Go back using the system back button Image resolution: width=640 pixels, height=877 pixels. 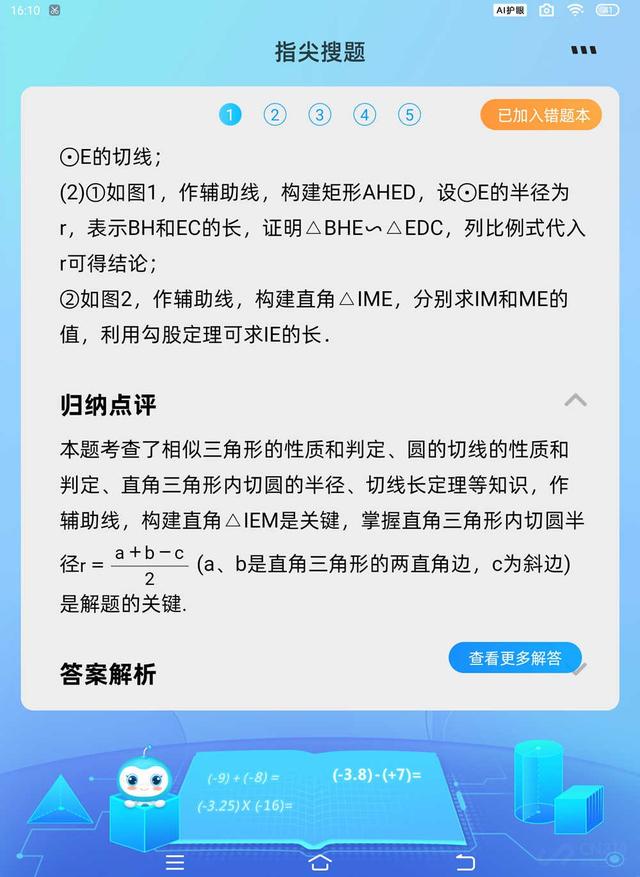click(x=465, y=861)
